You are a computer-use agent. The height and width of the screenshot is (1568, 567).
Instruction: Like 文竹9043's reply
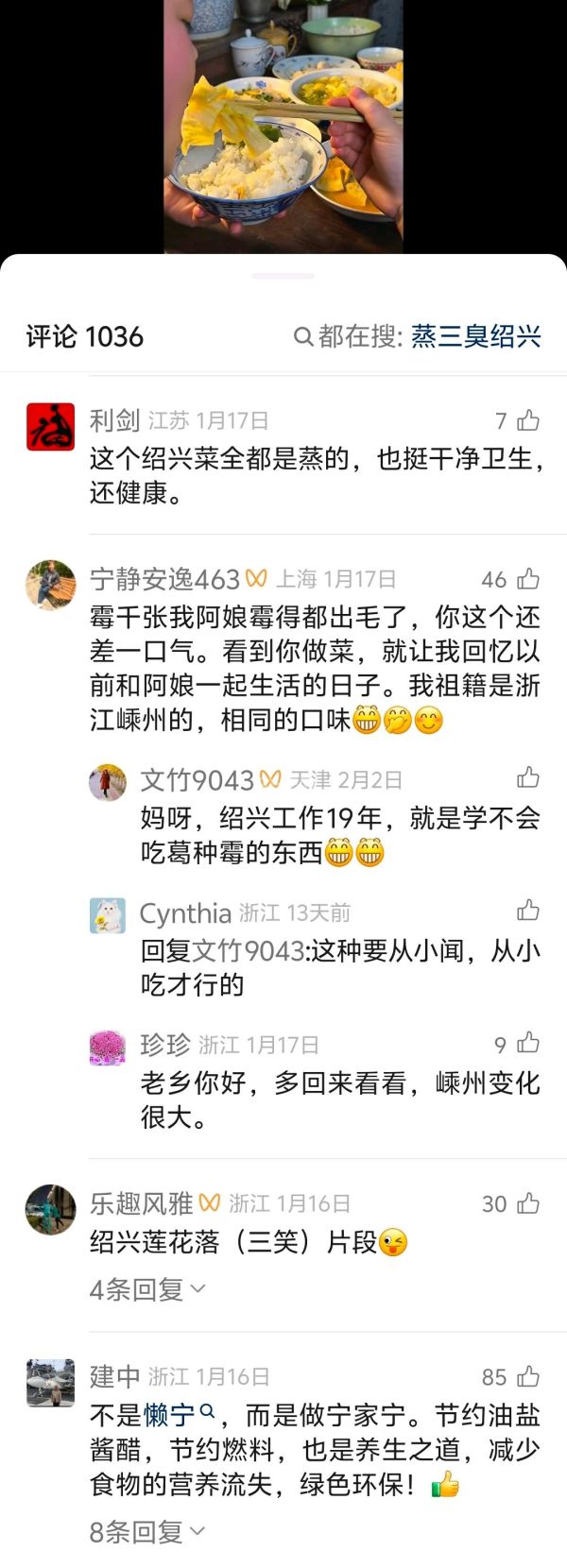point(528,777)
